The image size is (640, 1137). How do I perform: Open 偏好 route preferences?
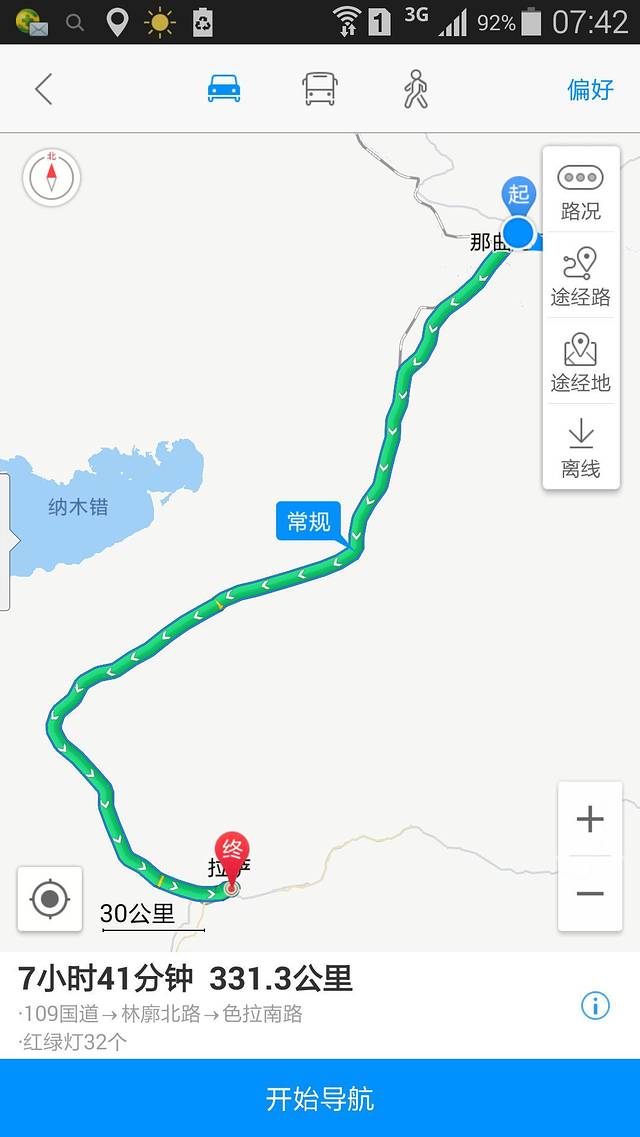tap(590, 89)
